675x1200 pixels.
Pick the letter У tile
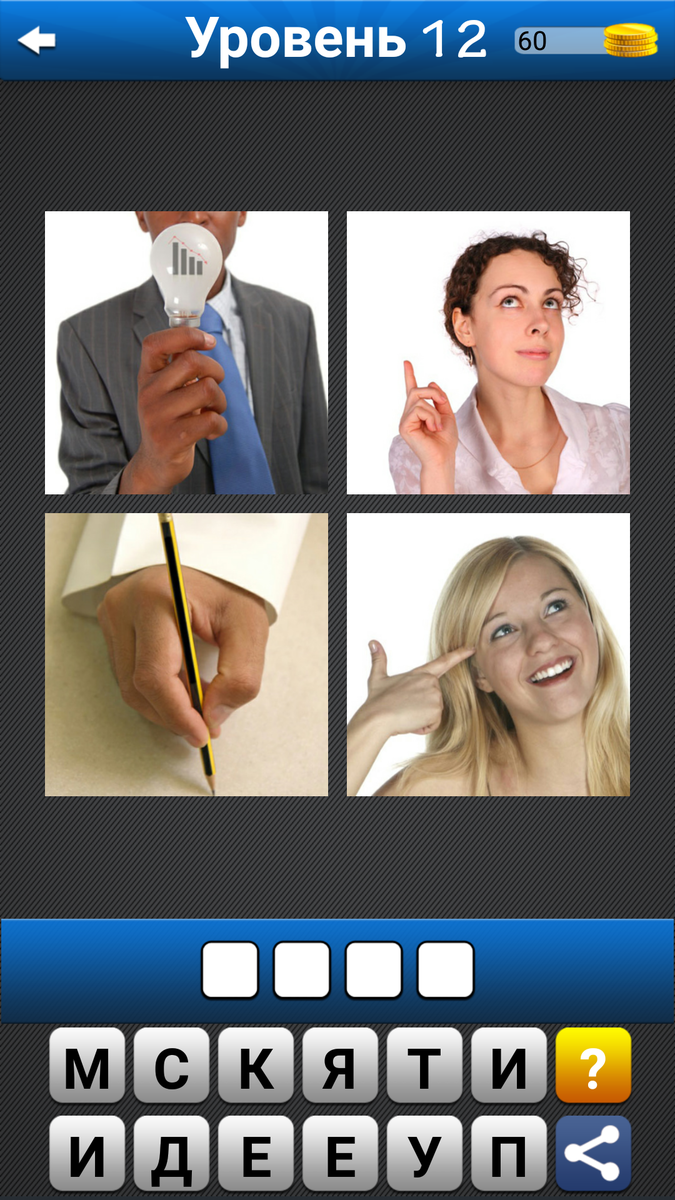tap(425, 1154)
